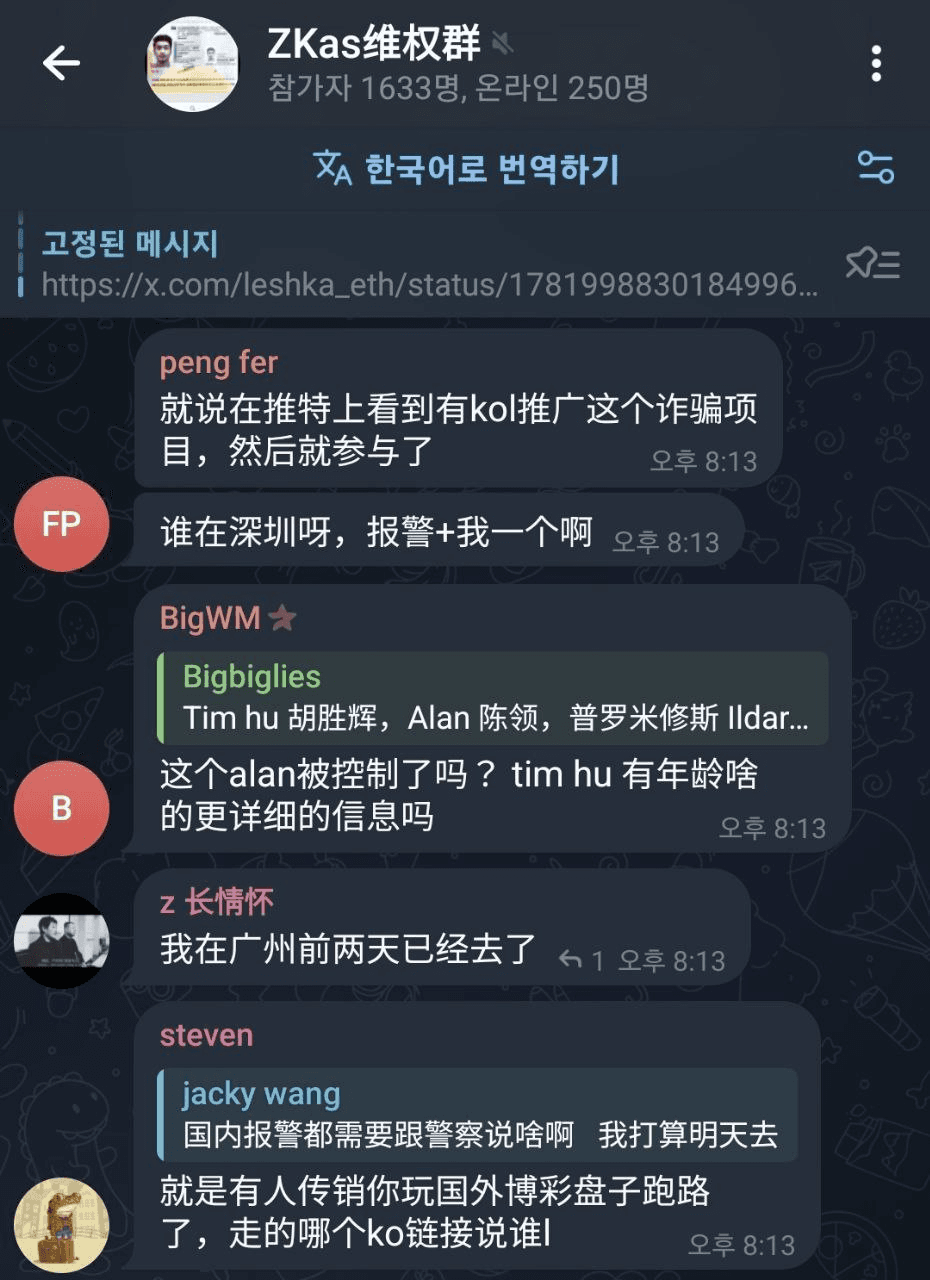Jump to the quoted jacky wang message
930x1280 pixels.
coord(479,1115)
